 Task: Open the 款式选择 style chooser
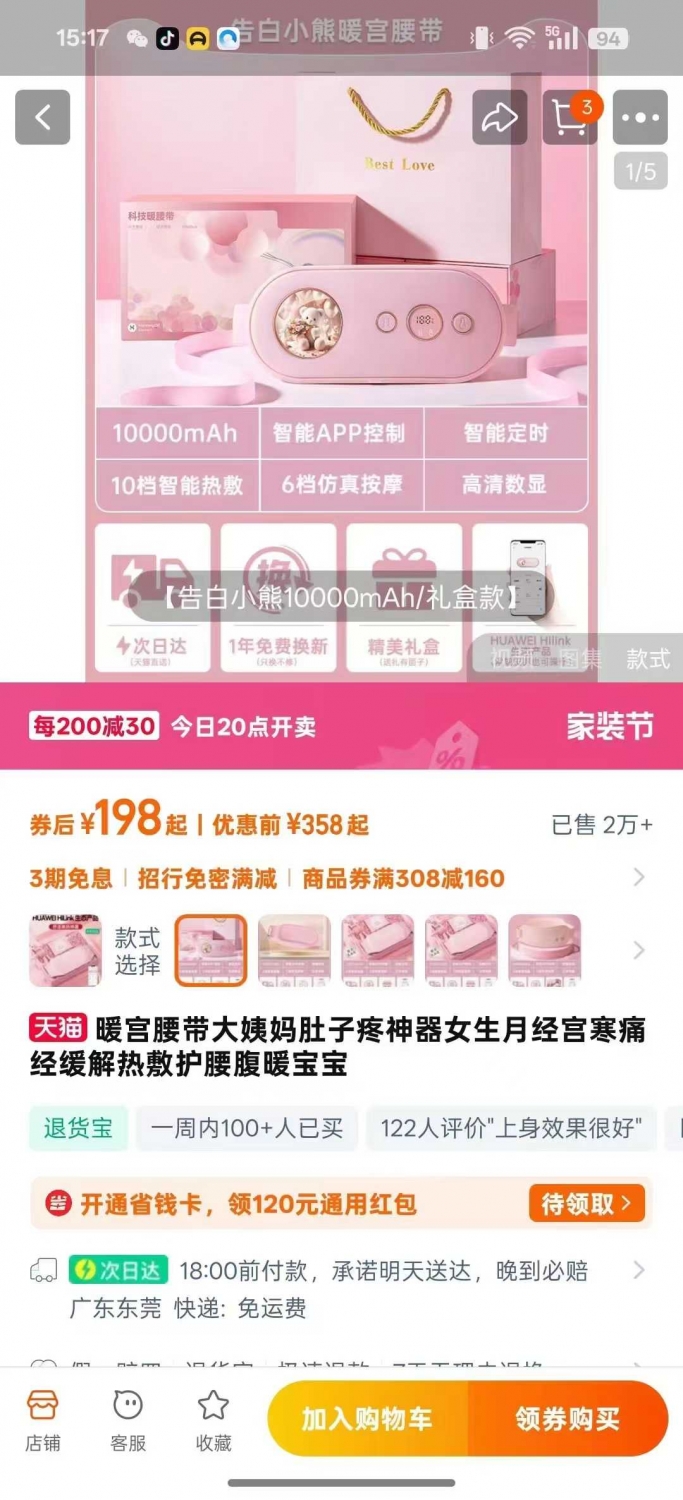[x=137, y=951]
